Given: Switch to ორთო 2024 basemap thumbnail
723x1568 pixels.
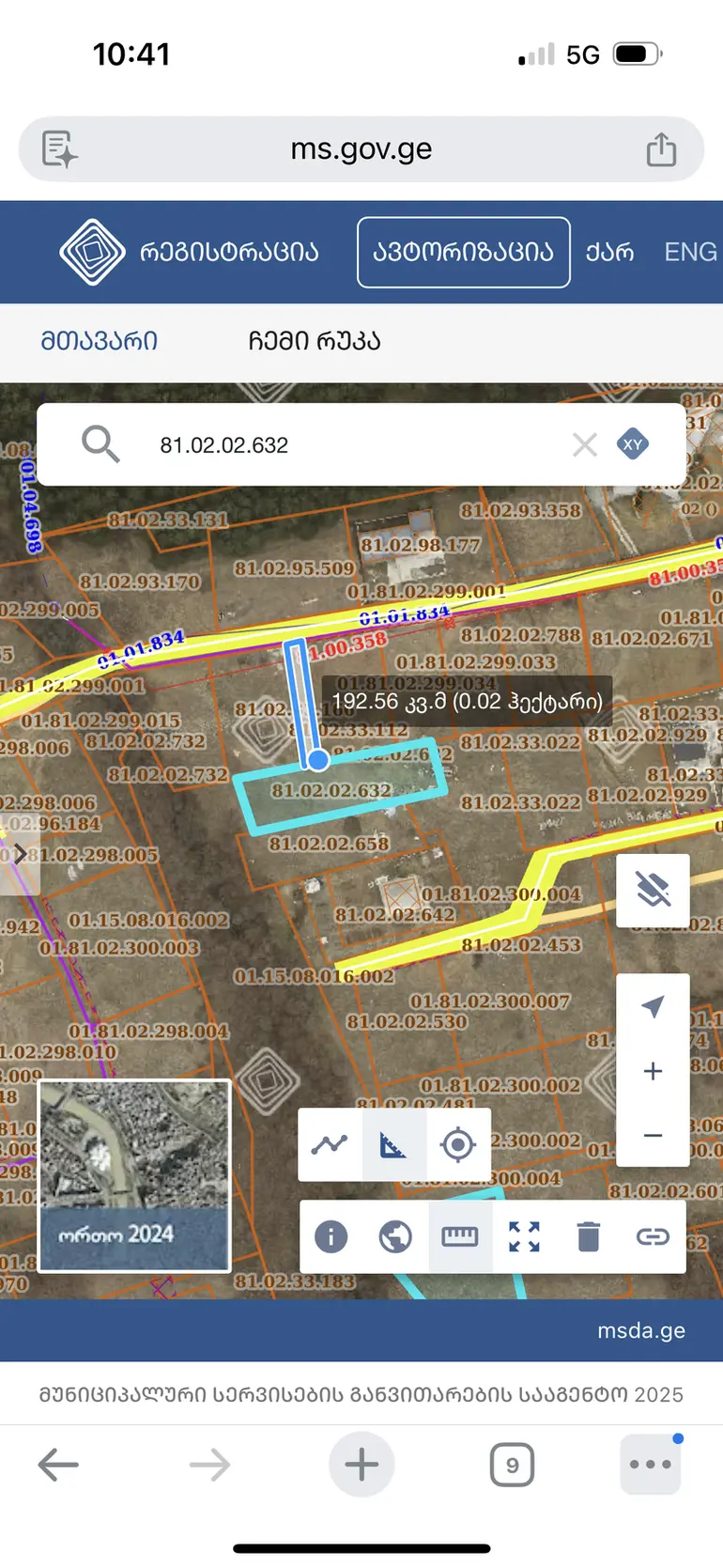Looking at the screenshot, I should (134, 1175).
